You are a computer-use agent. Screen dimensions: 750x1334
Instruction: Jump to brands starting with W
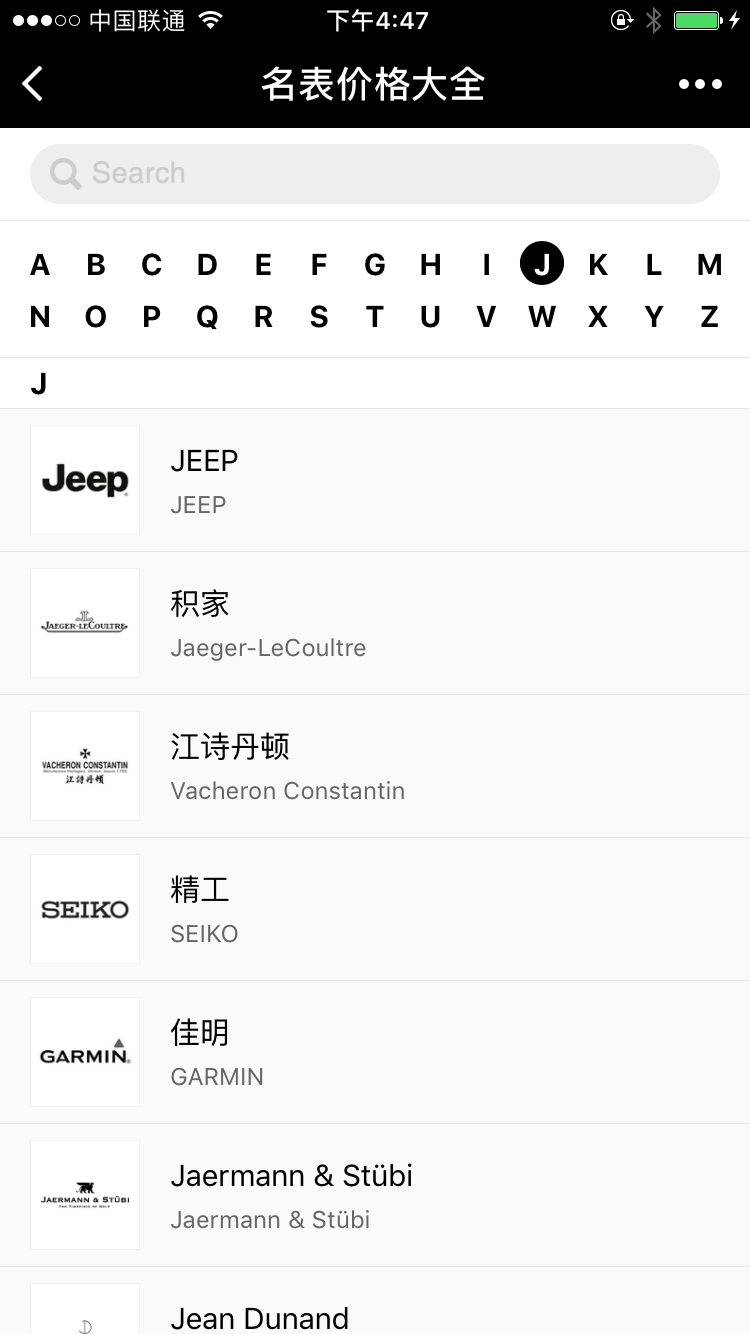(542, 317)
